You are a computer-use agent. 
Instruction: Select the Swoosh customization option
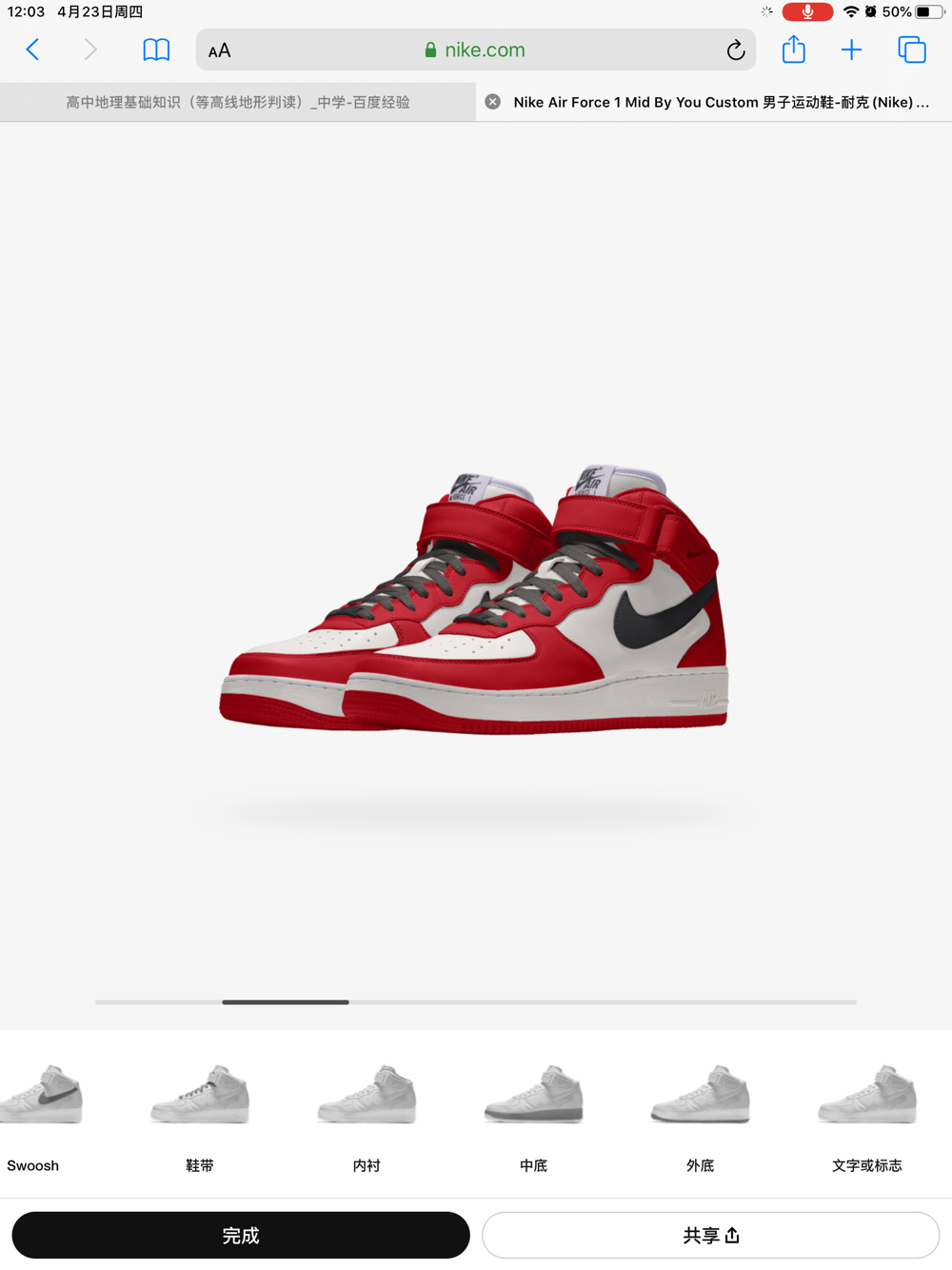tap(38, 1114)
